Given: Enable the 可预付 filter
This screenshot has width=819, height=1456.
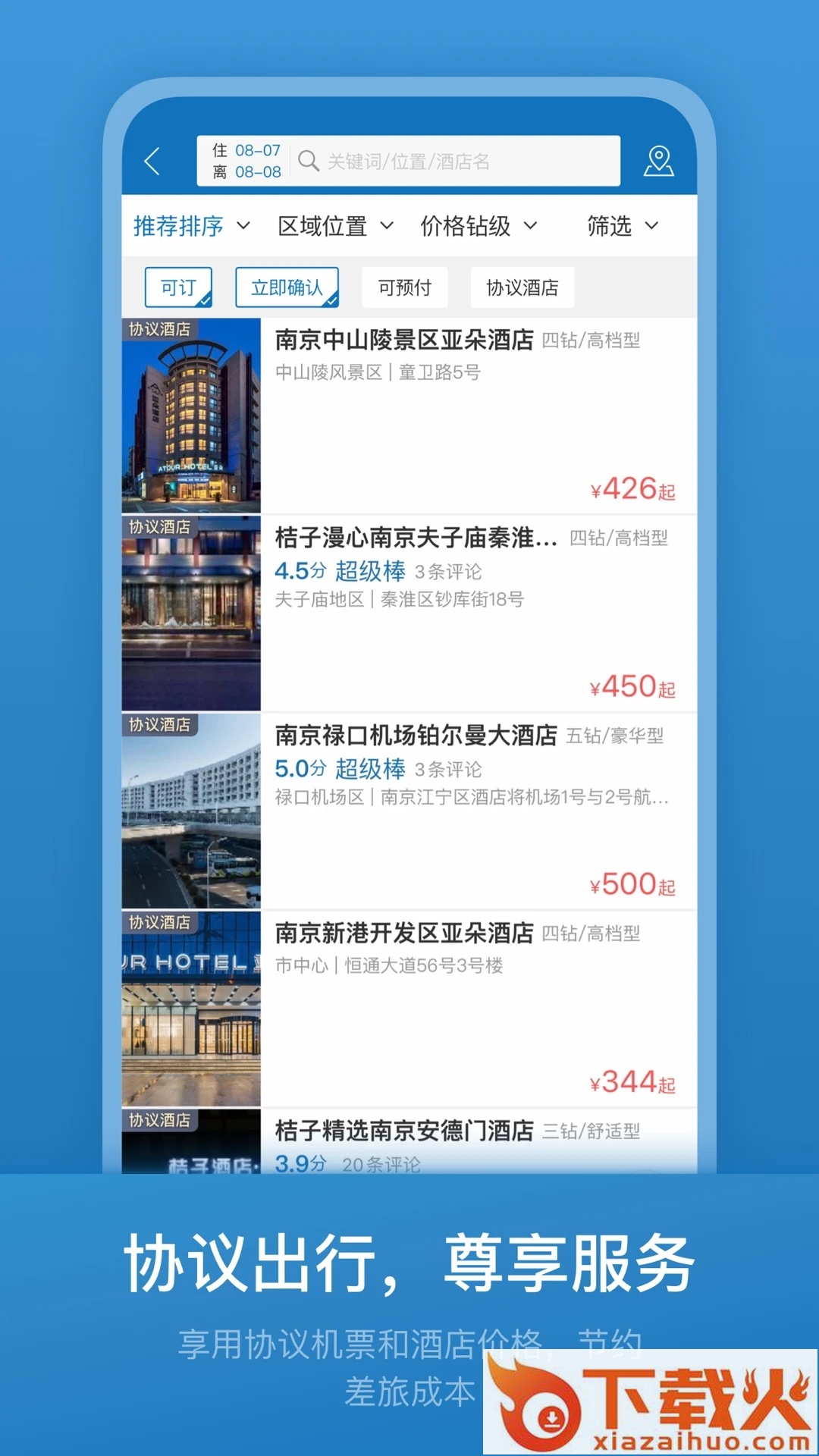Looking at the screenshot, I should click(404, 287).
